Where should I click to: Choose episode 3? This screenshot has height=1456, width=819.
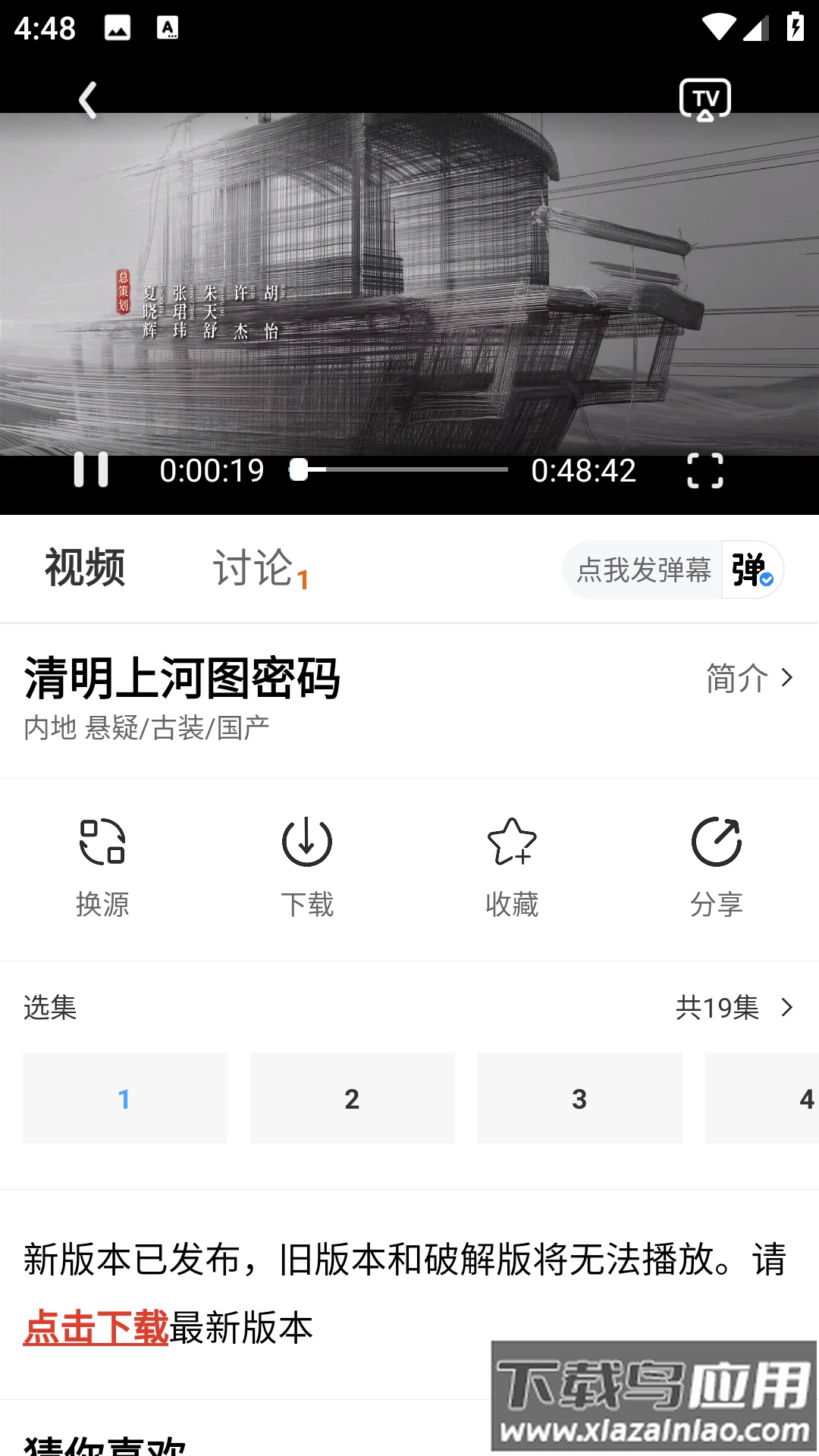(580, 1098)
